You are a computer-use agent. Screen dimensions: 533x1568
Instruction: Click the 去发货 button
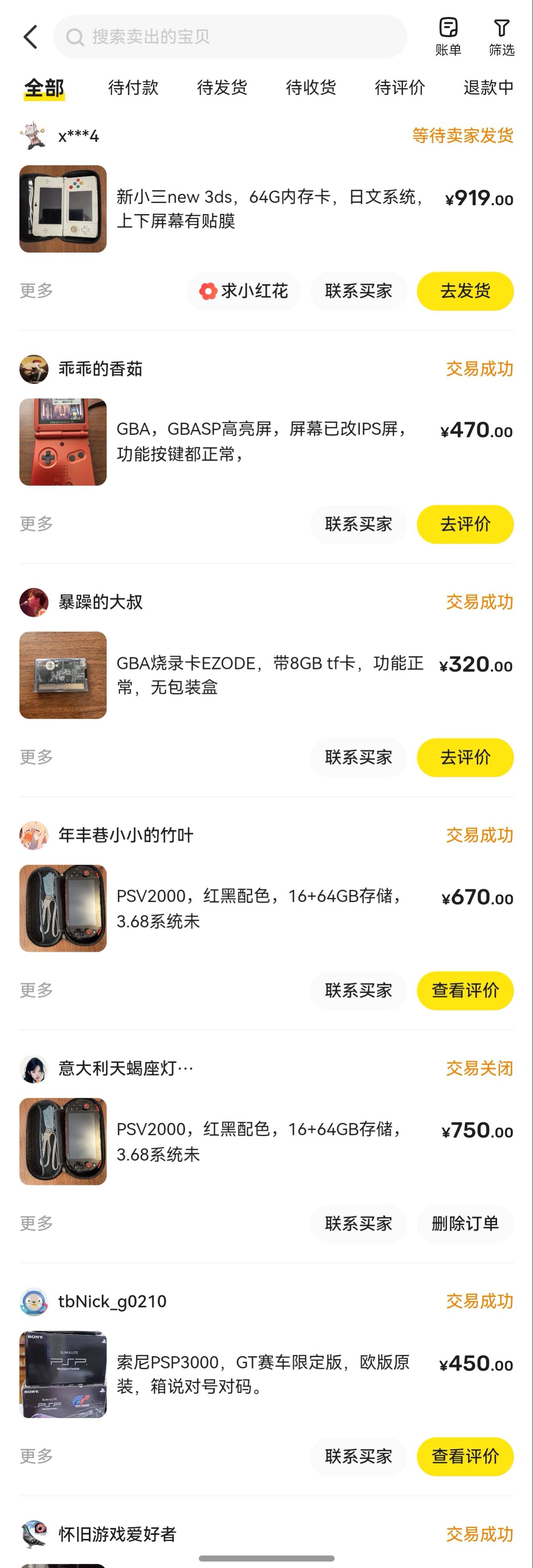(465, 291)
